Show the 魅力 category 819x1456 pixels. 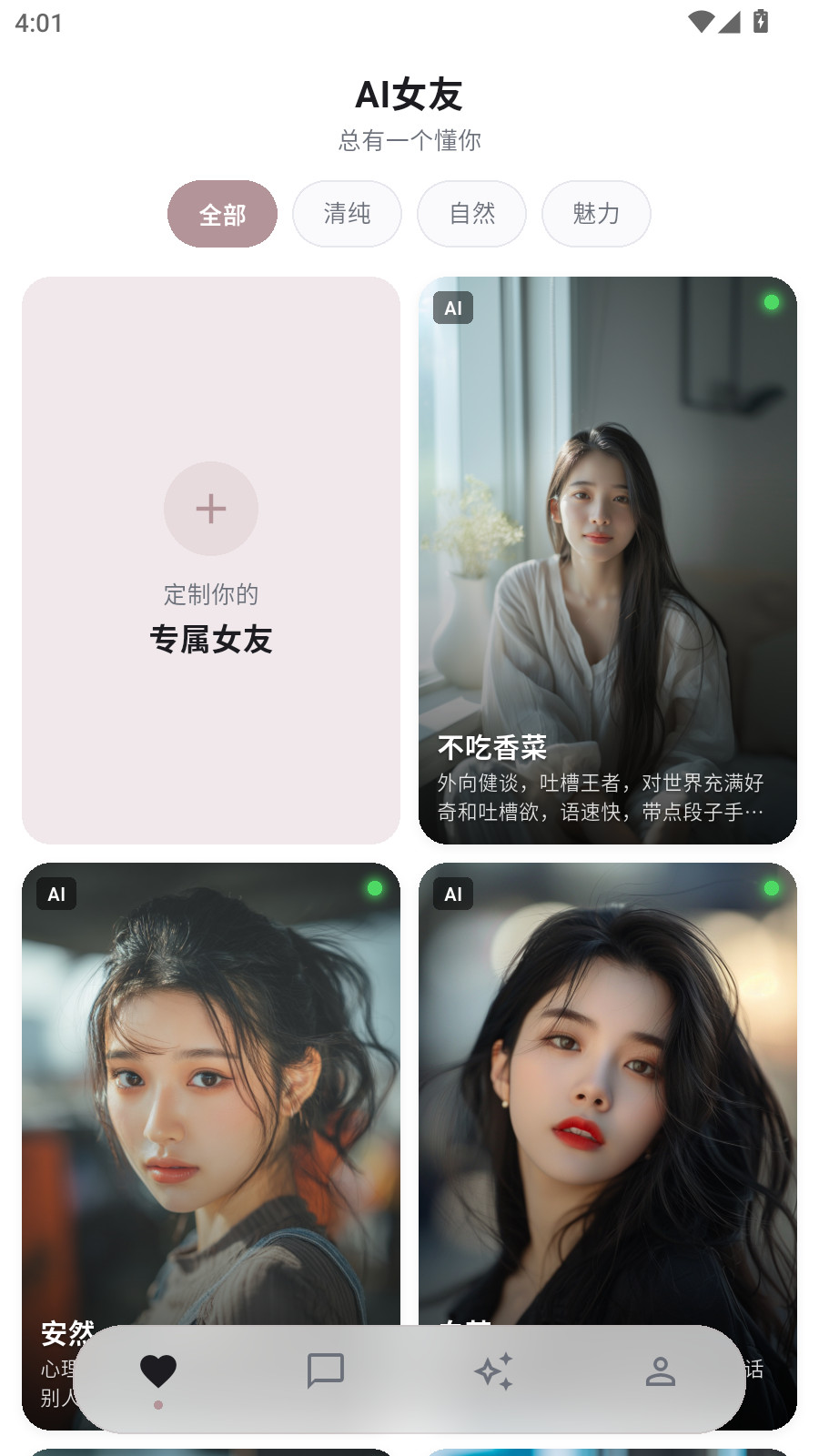click(x=596, y=214)
